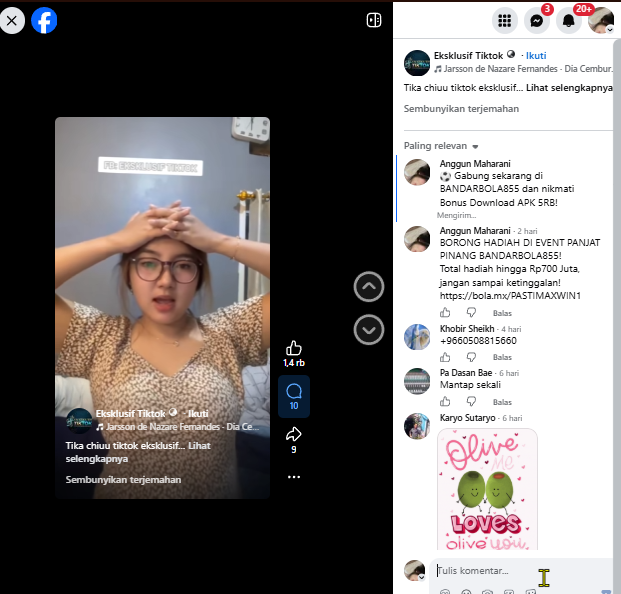621x594 pixels.
Task: Open the apps grid menu
Action: point(505,21)
